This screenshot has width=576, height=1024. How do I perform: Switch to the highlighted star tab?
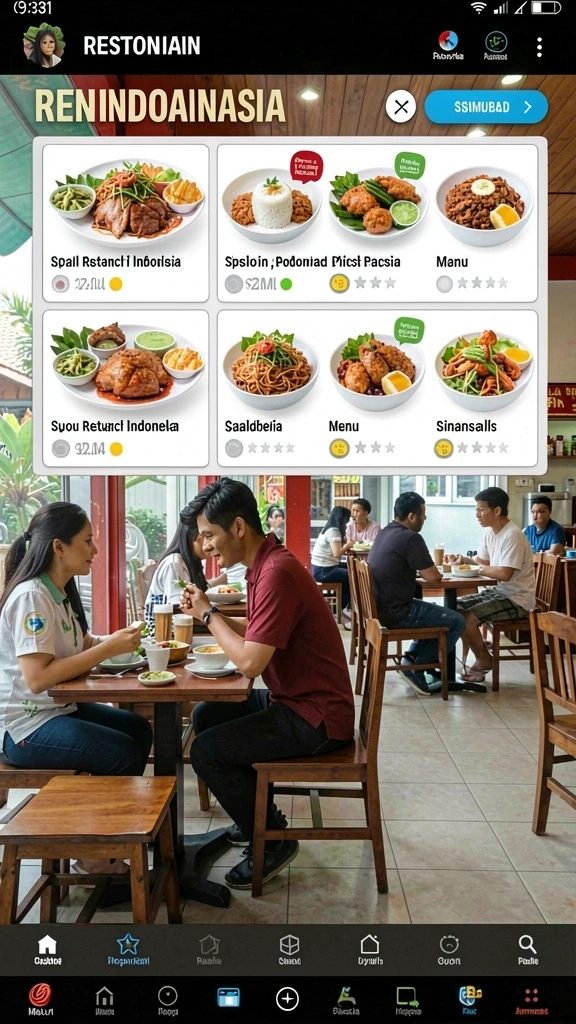click(128, 950)
